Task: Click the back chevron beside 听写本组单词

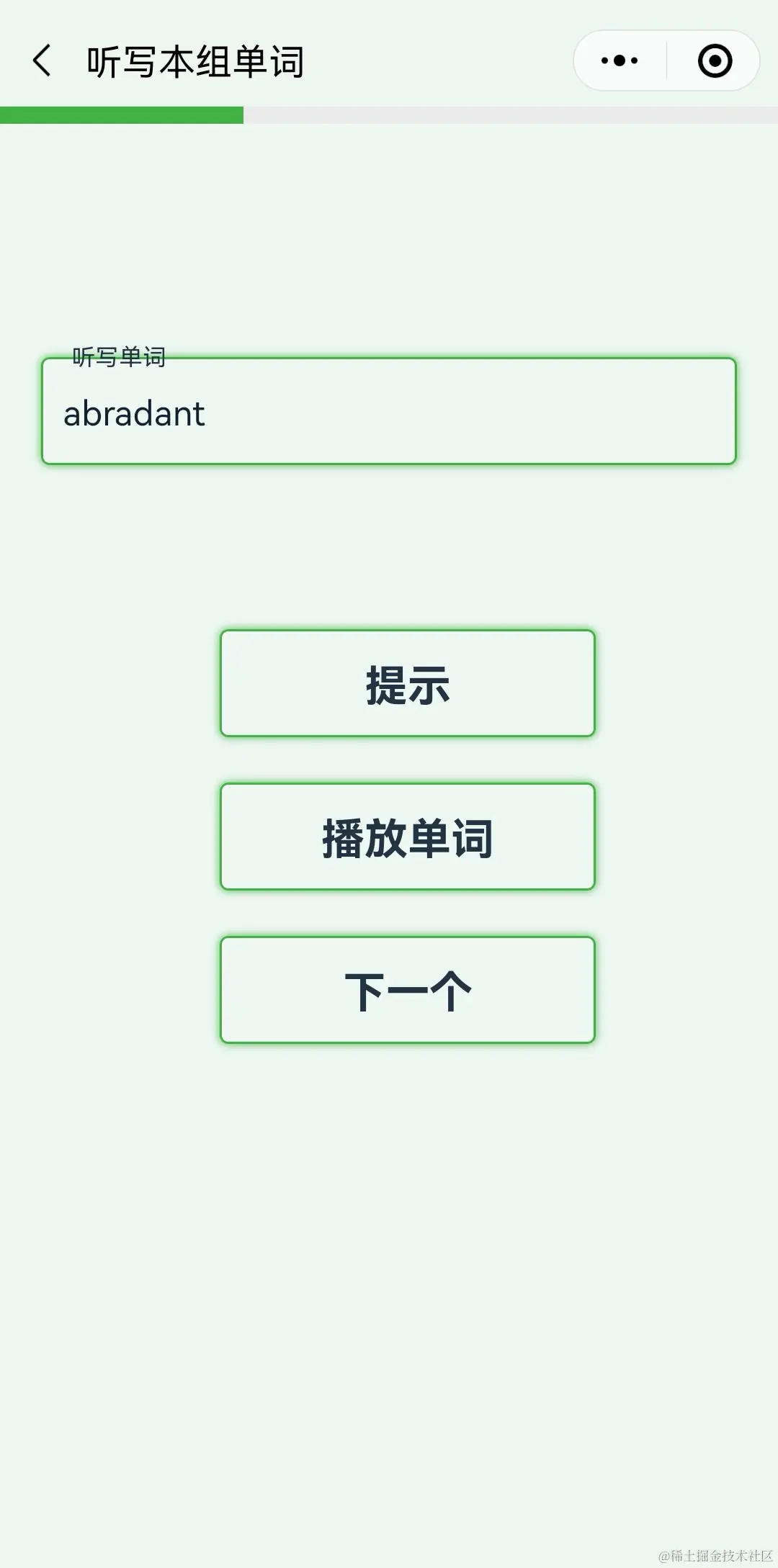Action: [41, 60]
